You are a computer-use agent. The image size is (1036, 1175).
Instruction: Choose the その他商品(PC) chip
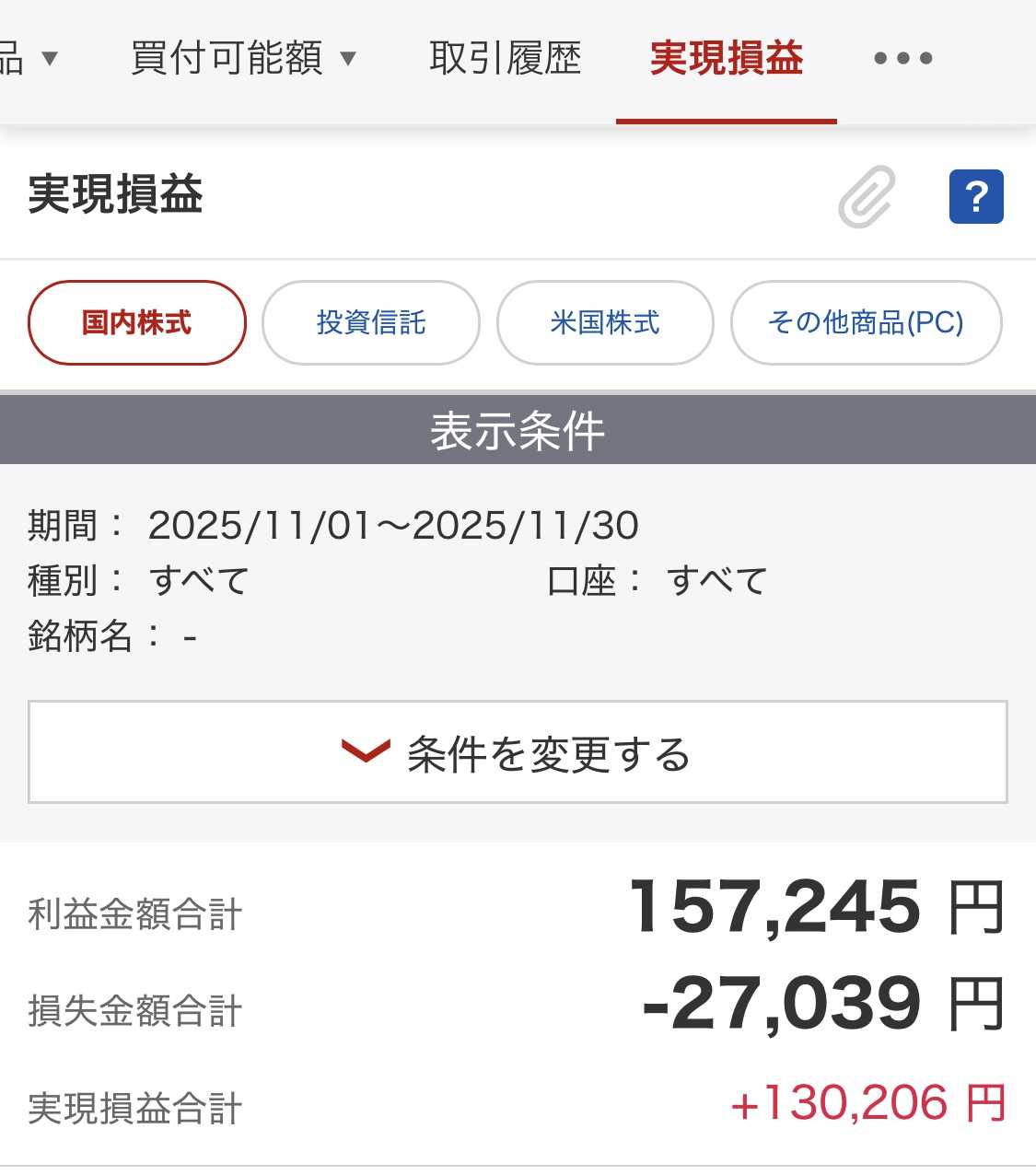click(866, 322)
